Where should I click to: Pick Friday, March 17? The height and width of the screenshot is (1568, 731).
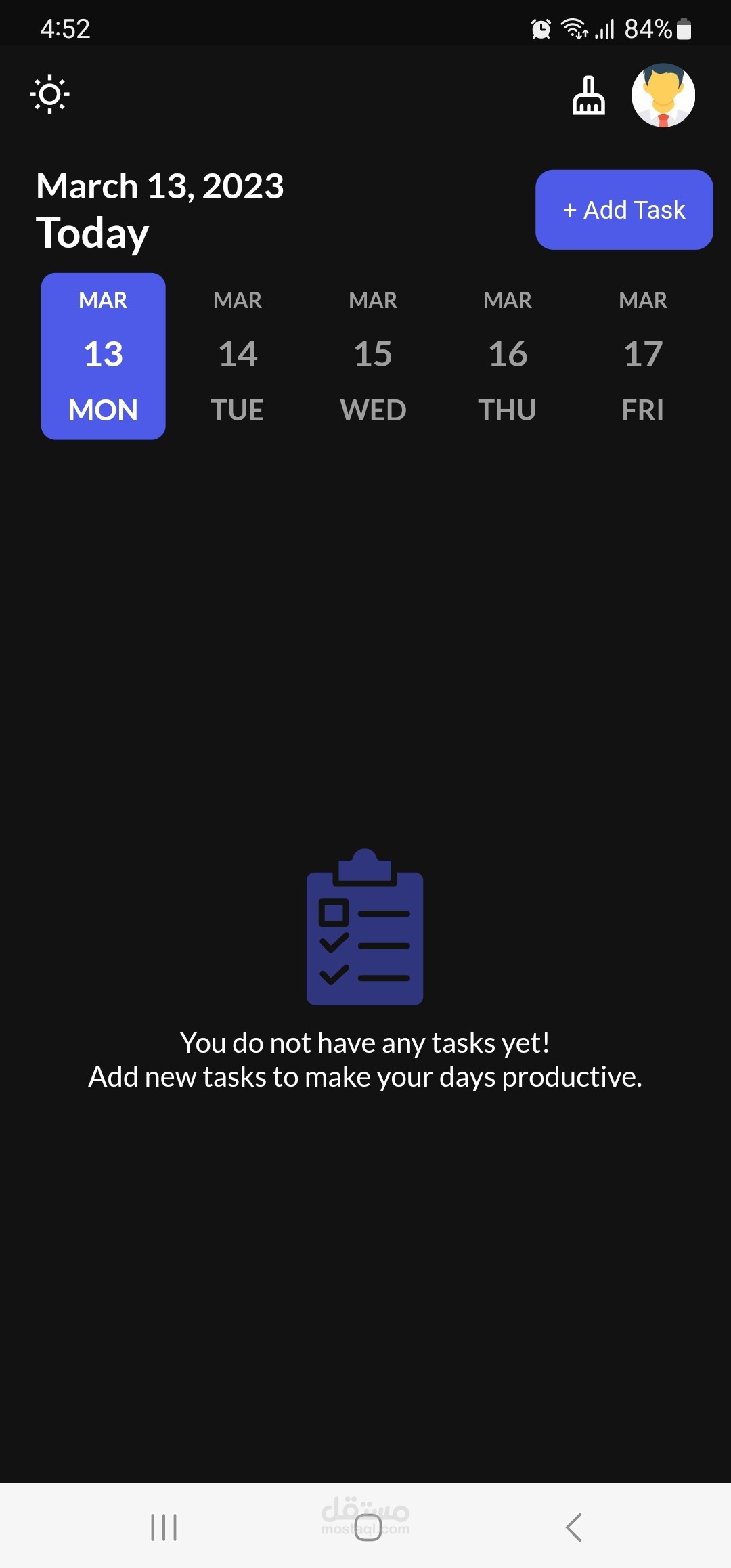click(x=643, y=356)
